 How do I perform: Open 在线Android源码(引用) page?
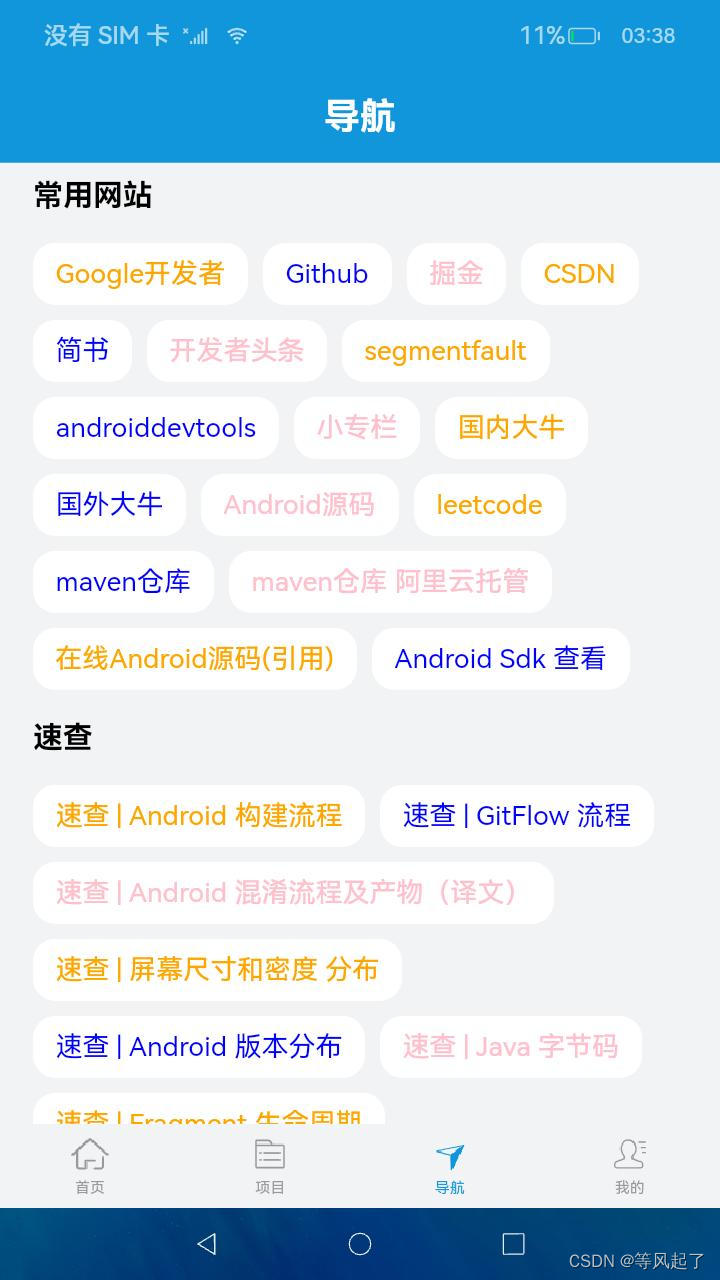point(195,658)
